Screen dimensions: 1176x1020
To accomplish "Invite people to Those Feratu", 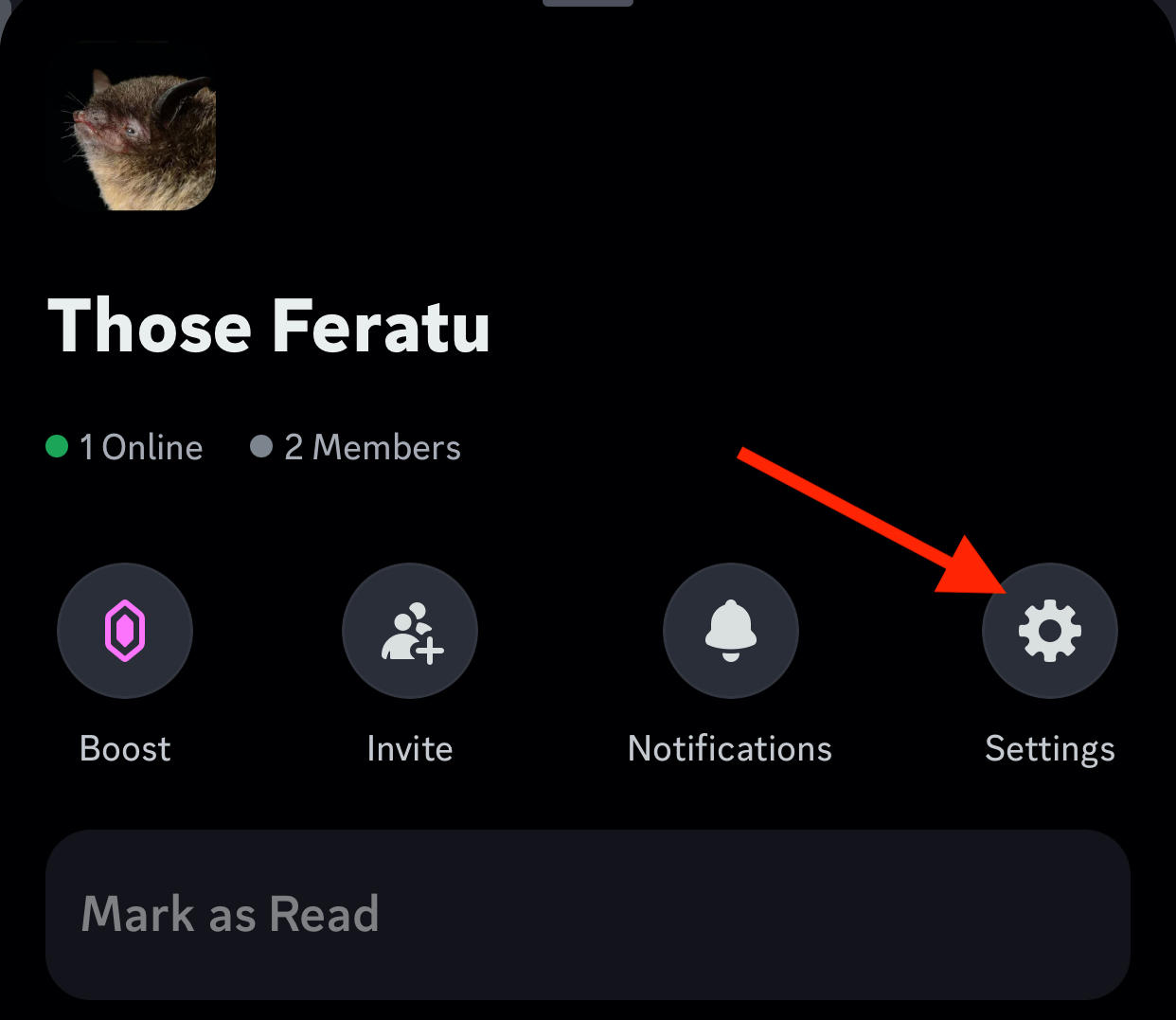I will [410, 631].
